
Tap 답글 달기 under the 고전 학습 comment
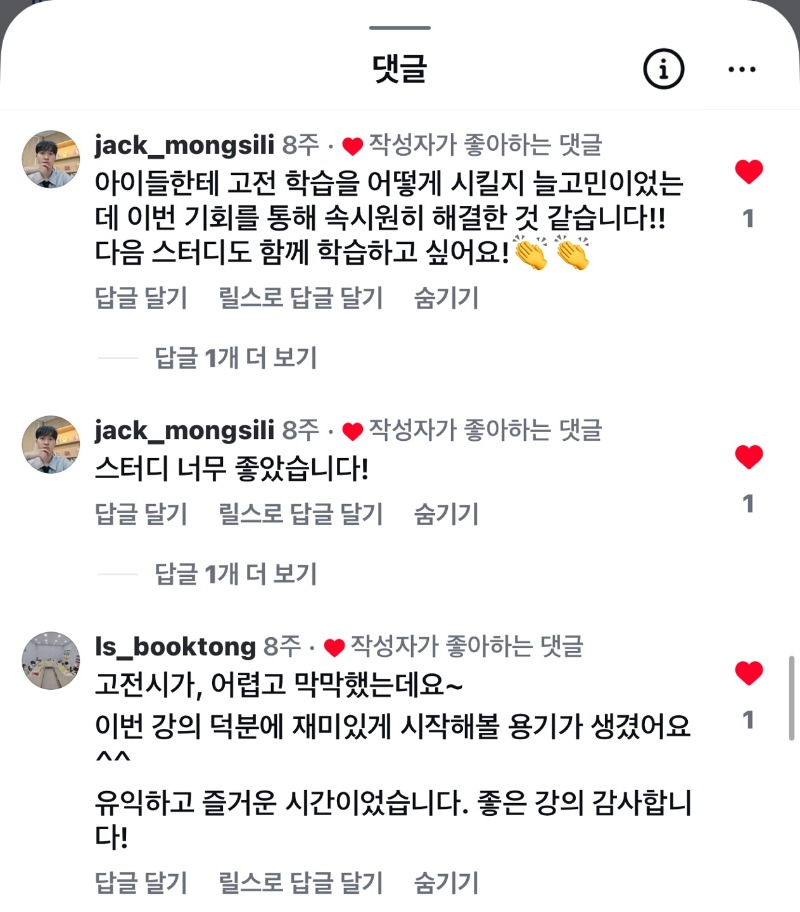tap(141, 297)
